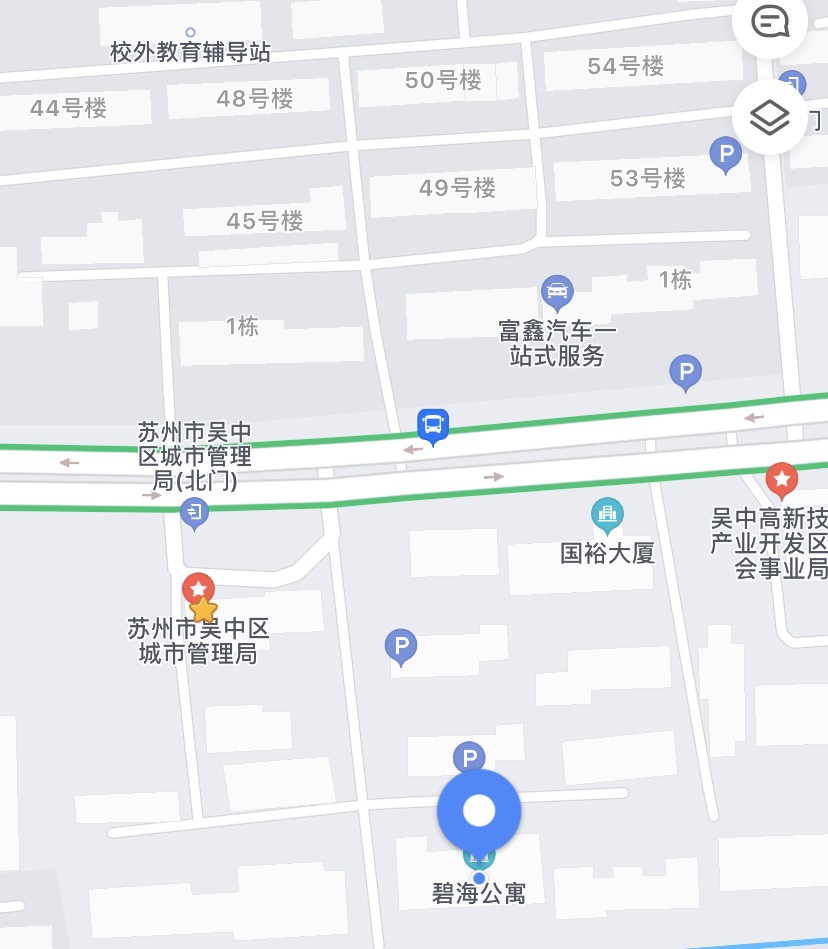Image resolution: width=828 pixels, height=949 pixels.
Task: Select the 校外教育辅导站 point marker
Action: [190, 32]
